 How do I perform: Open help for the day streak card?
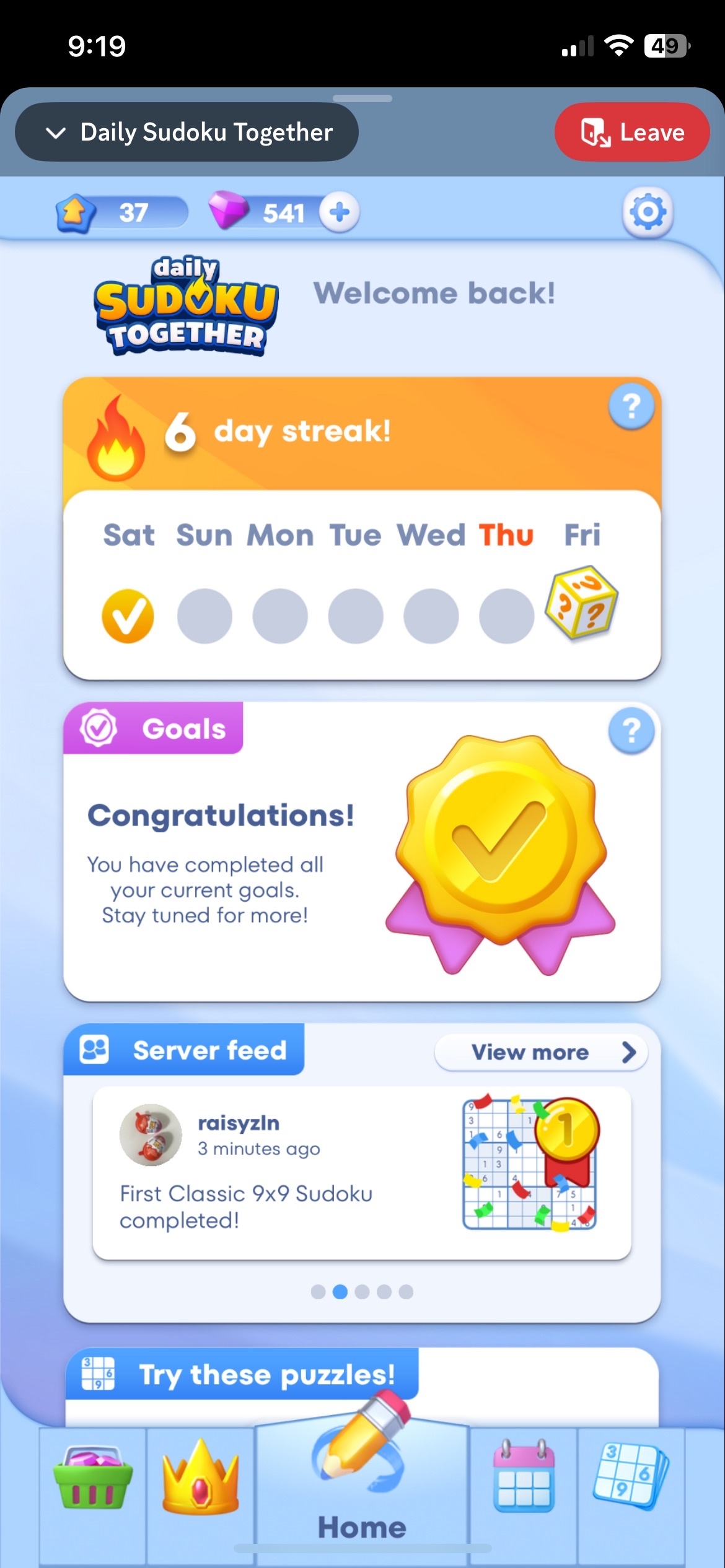coord(631,407)
